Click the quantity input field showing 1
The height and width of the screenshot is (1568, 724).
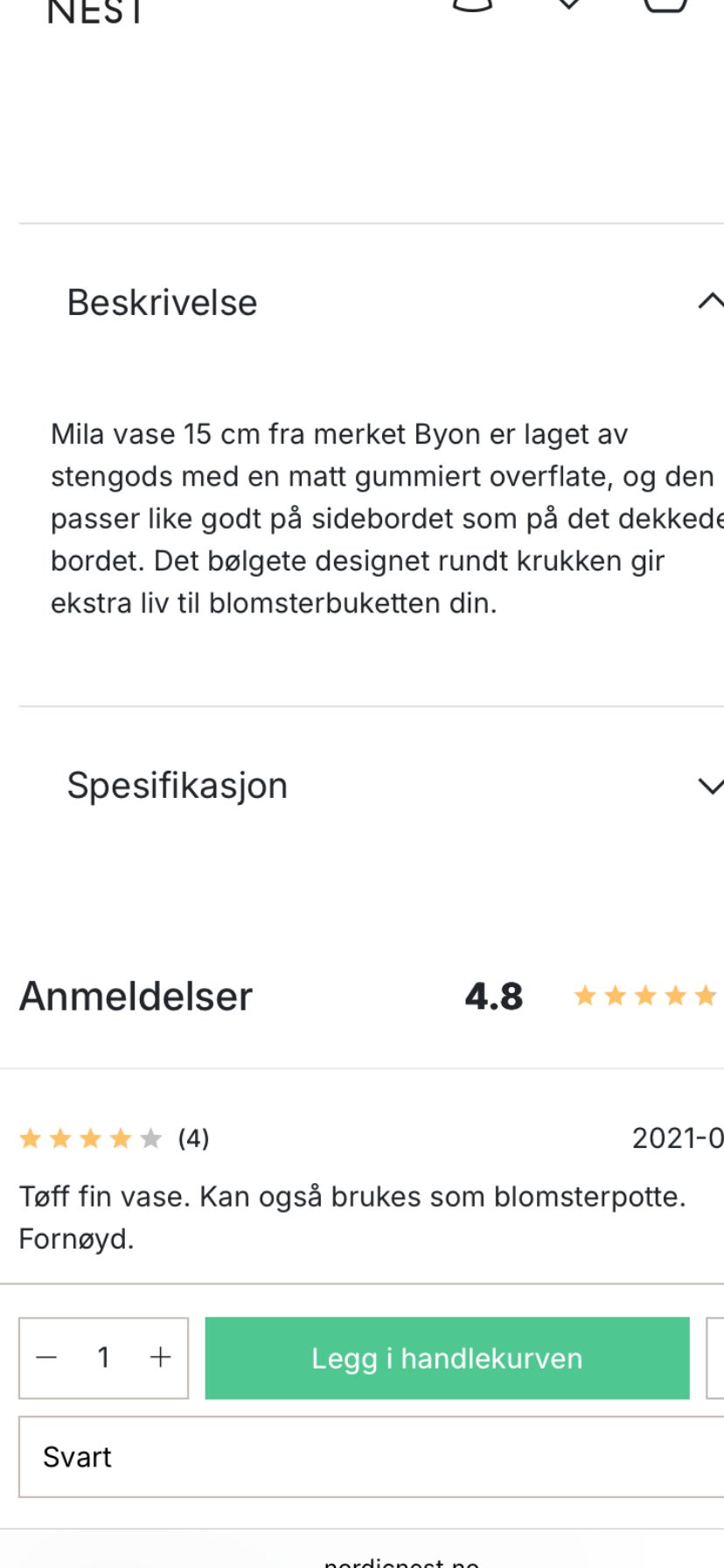[x=103, y=1357]
